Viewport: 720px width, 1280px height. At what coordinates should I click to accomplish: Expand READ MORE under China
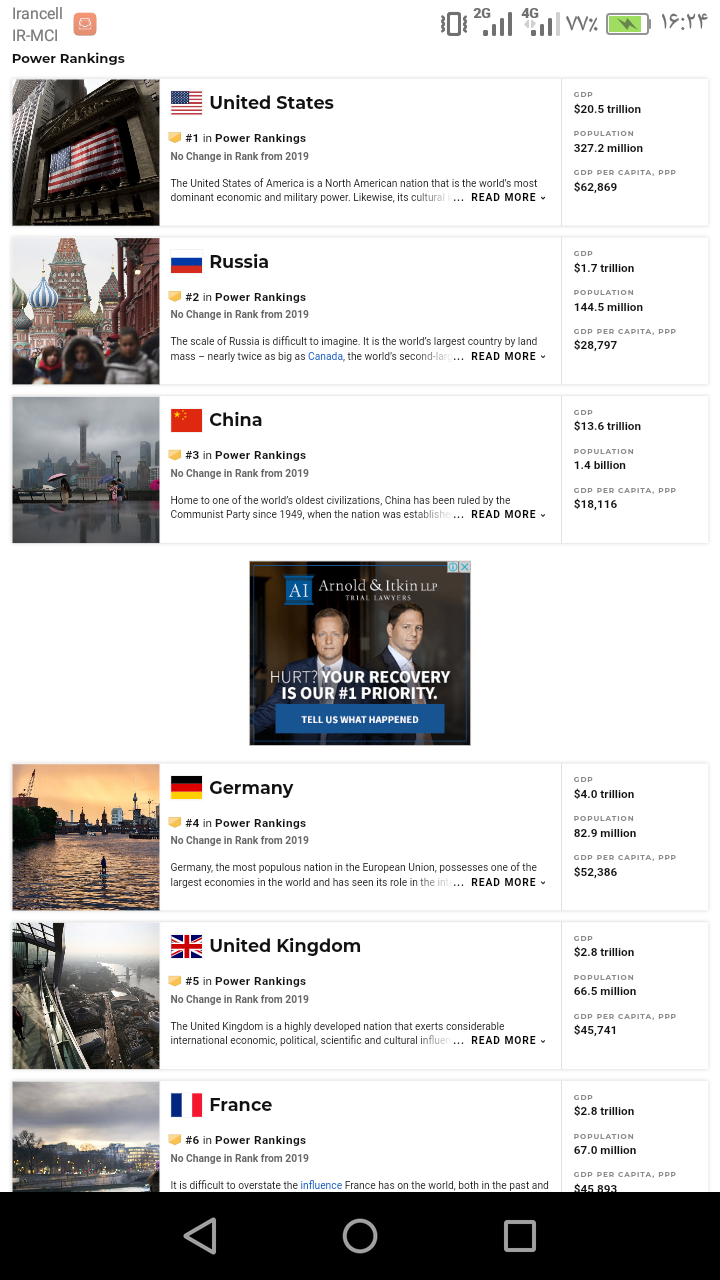coord(508,515)
